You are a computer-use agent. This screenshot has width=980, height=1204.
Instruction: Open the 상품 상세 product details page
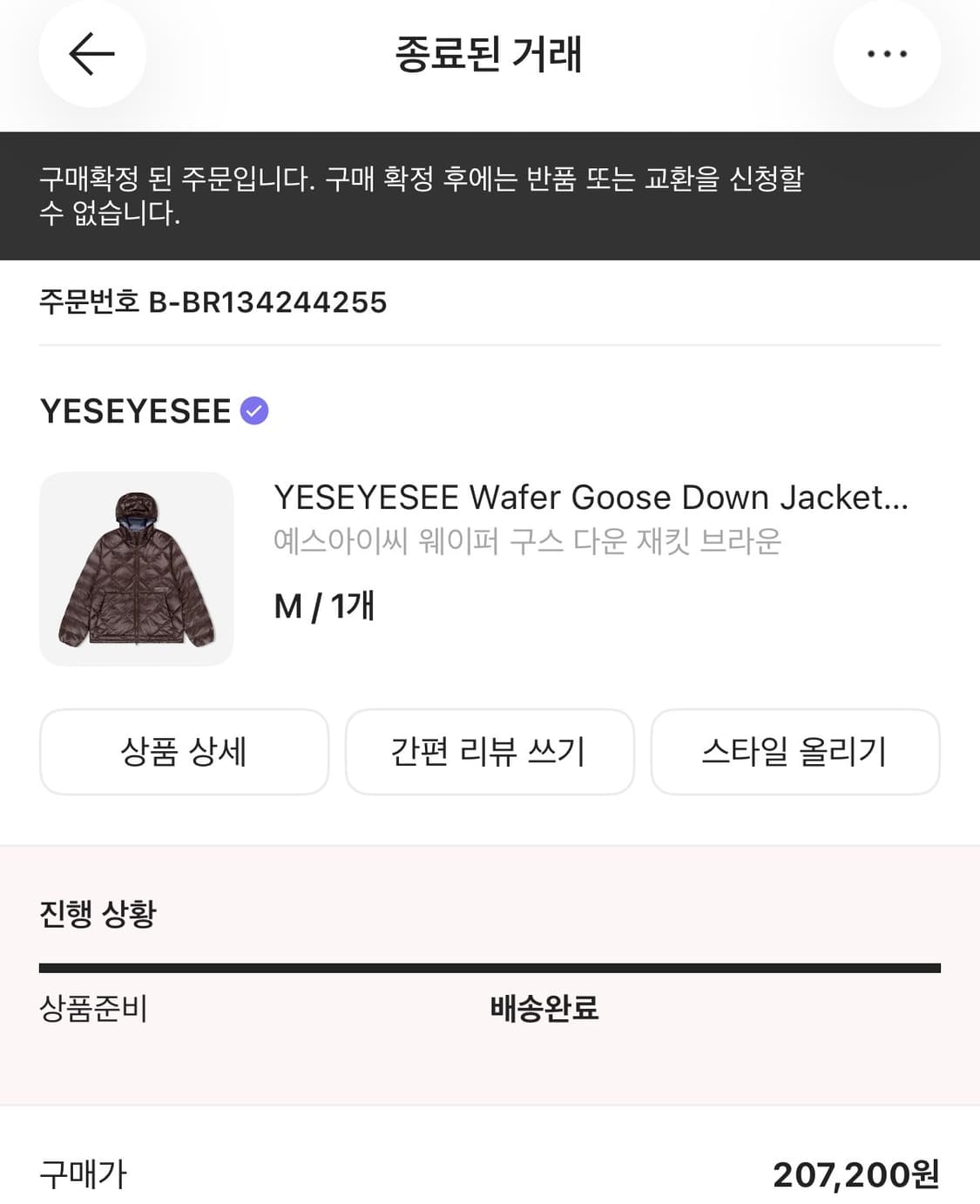point(182,751)
